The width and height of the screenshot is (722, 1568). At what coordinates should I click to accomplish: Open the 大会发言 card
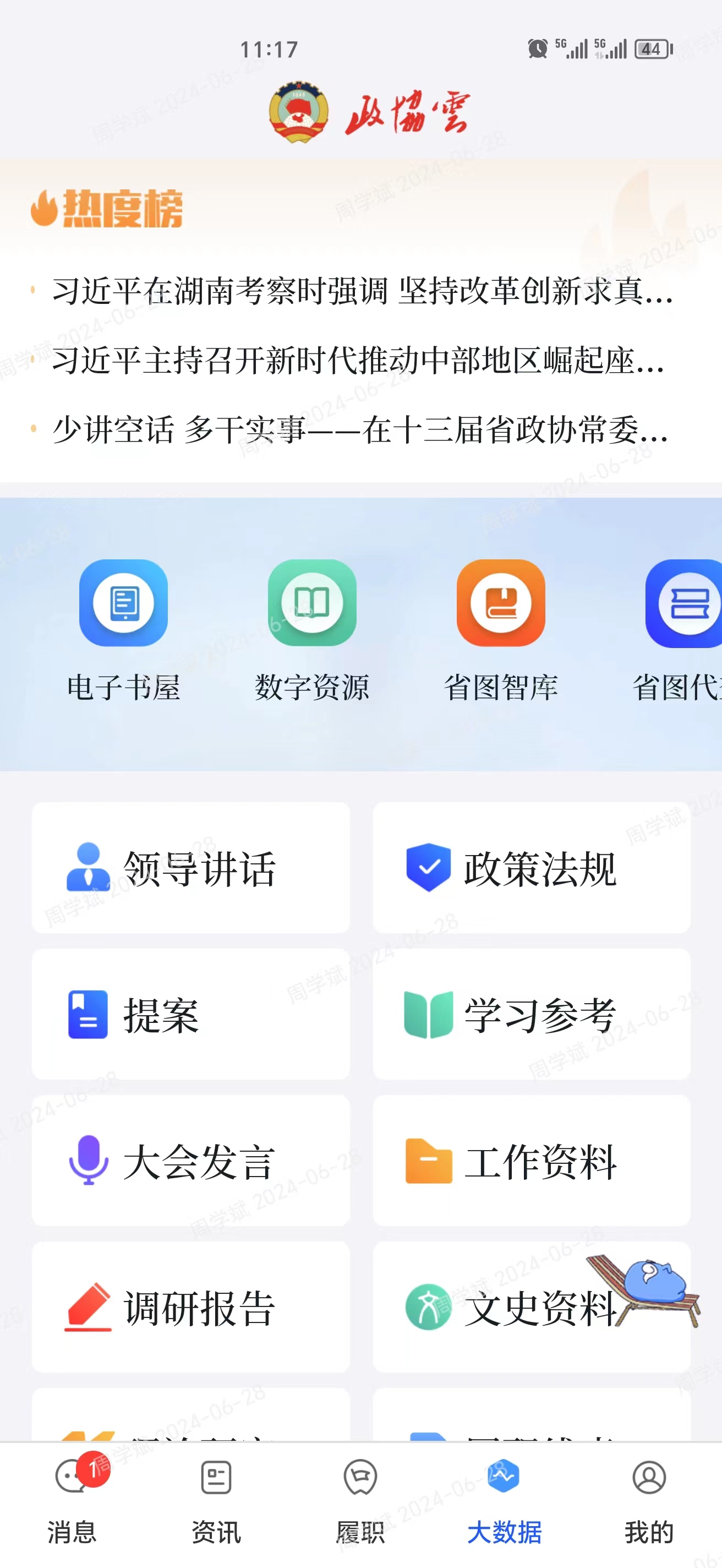(x=190, y=1161)
